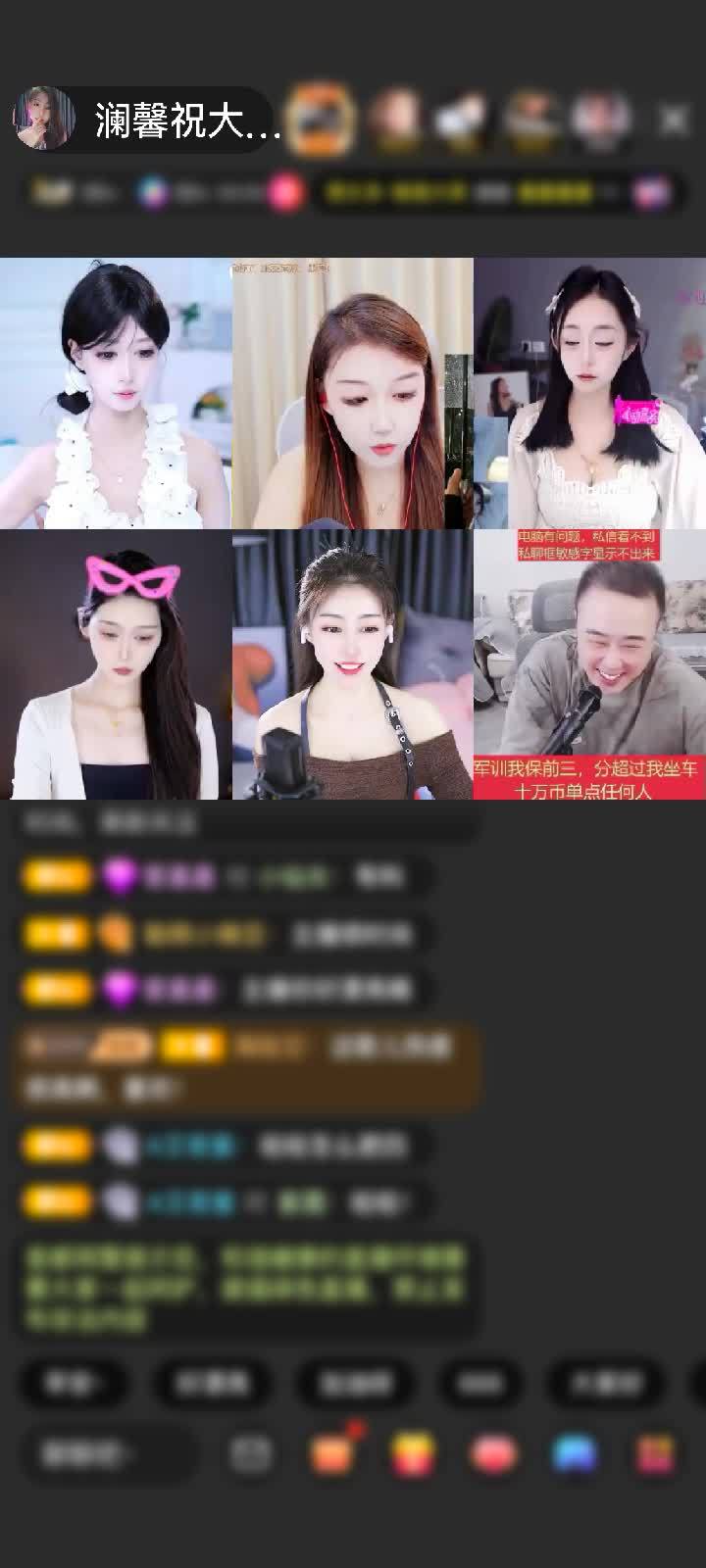706x1568 pixels.
Task: Close the live stream room
Action: coord(674,120)
